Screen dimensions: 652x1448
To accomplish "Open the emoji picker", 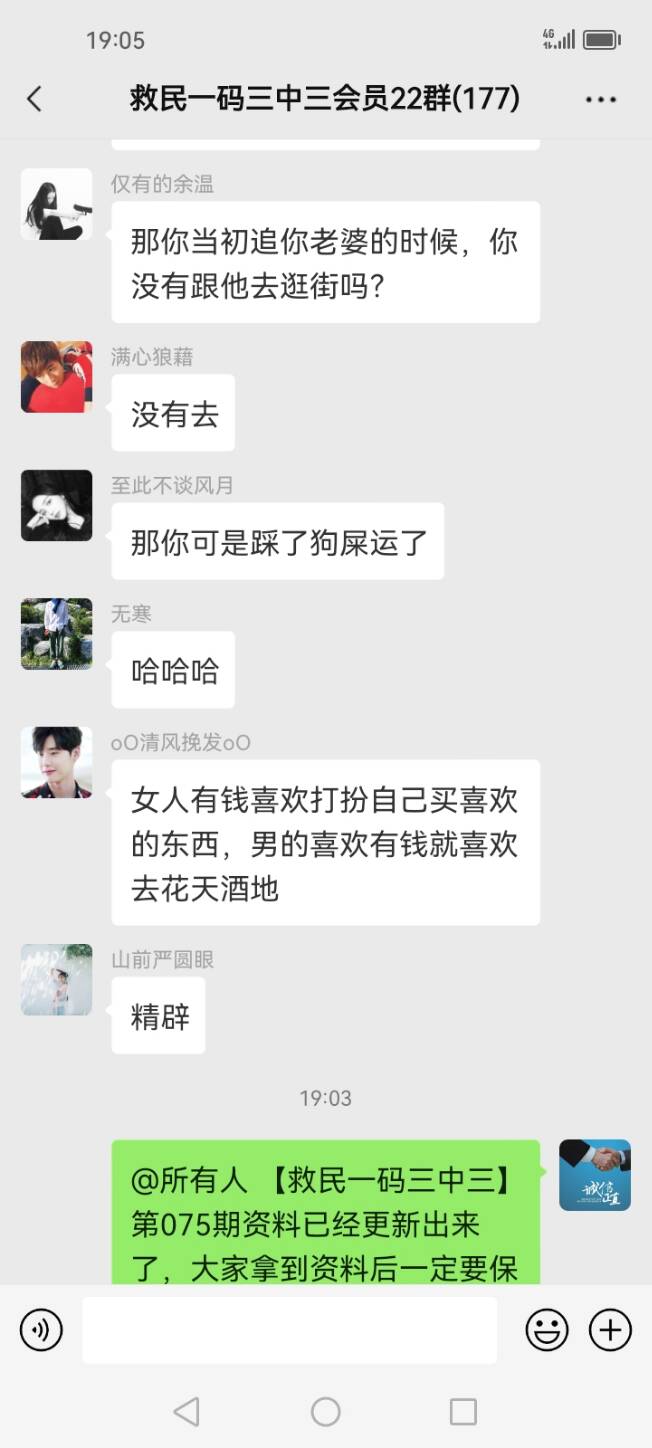I will pyautogui.click(x=547, y=1330).
